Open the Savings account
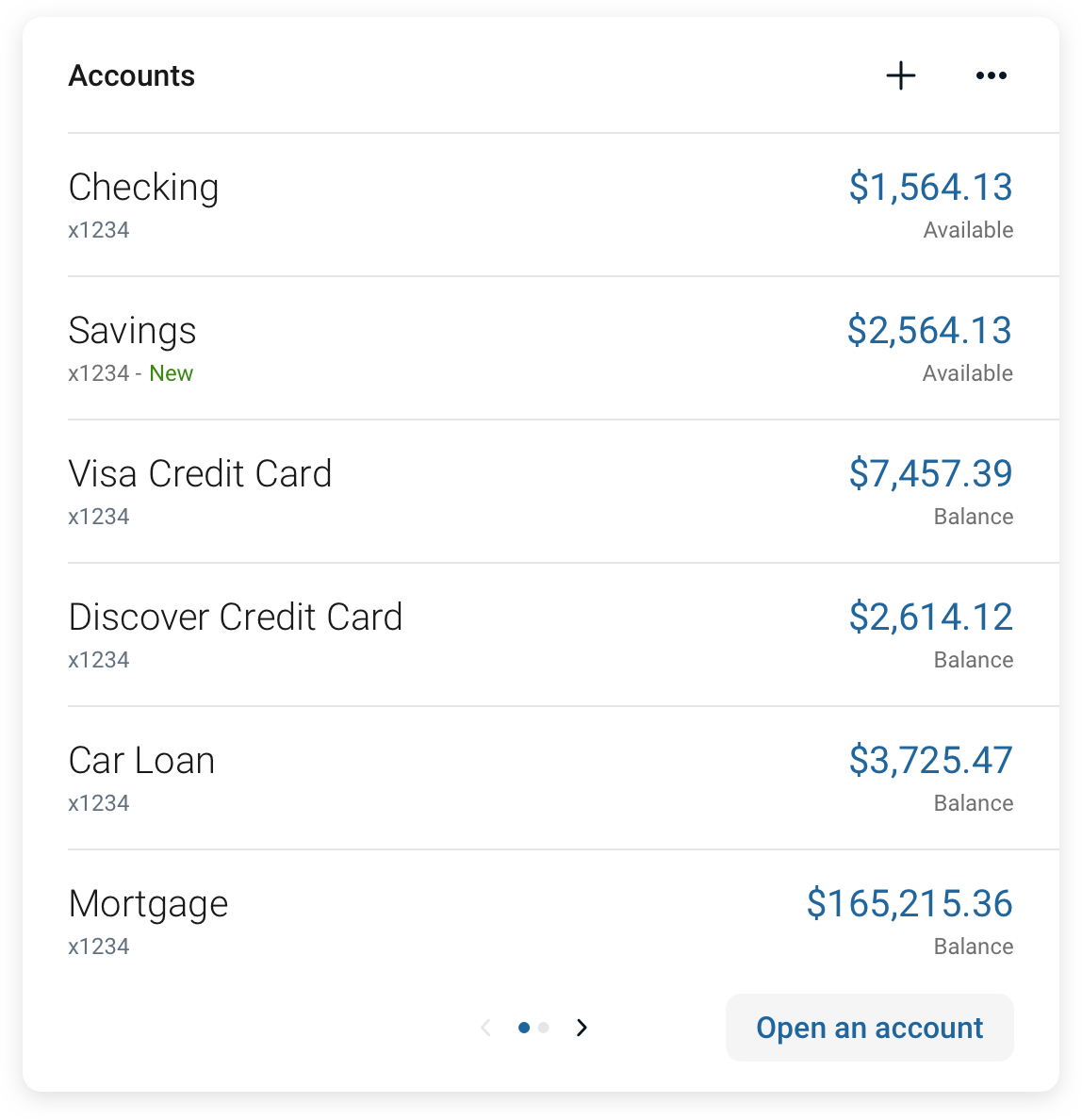The width and height of the screenshot is (1082, 1120). [540, 348]
